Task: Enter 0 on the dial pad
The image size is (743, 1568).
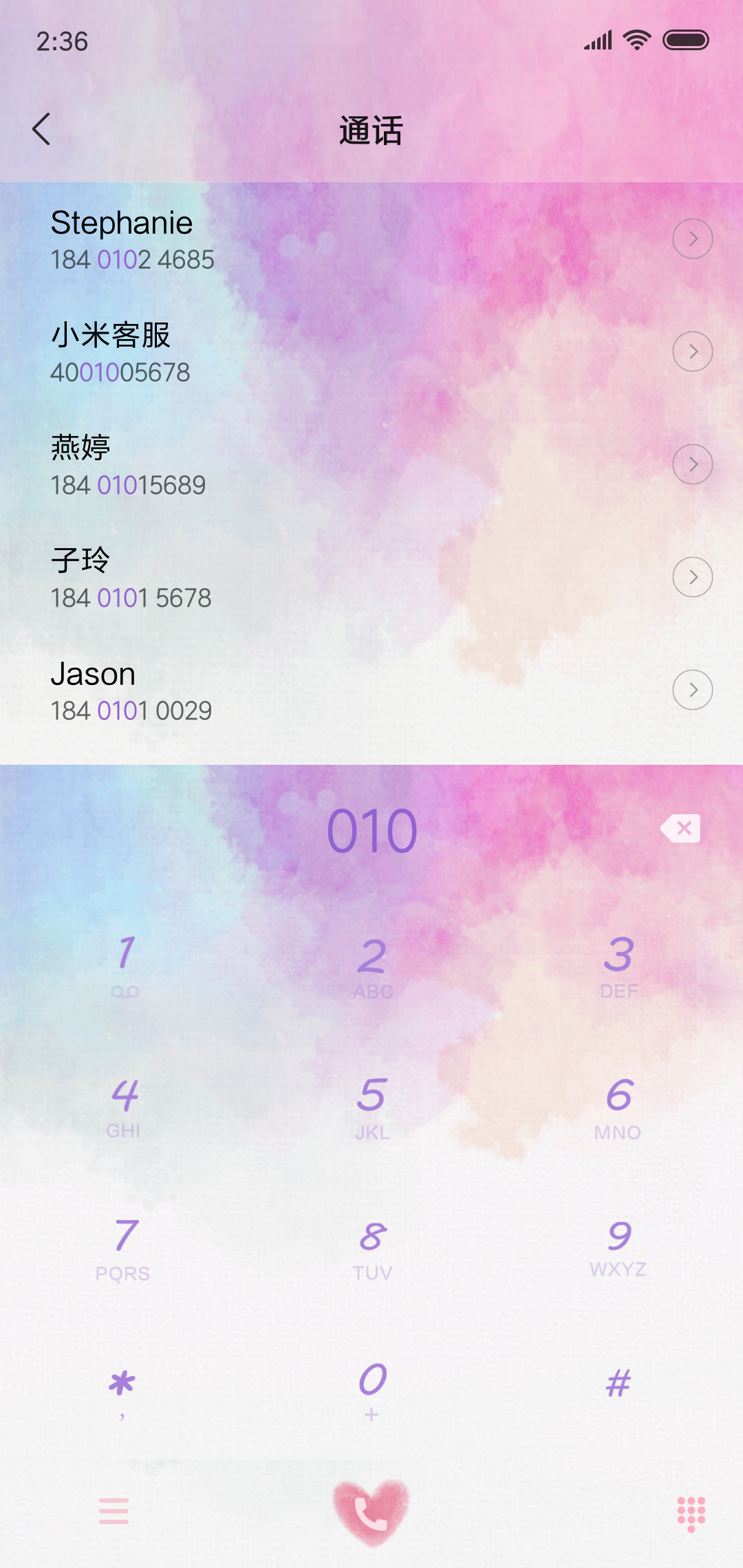Action: (x=372, y=1391)
